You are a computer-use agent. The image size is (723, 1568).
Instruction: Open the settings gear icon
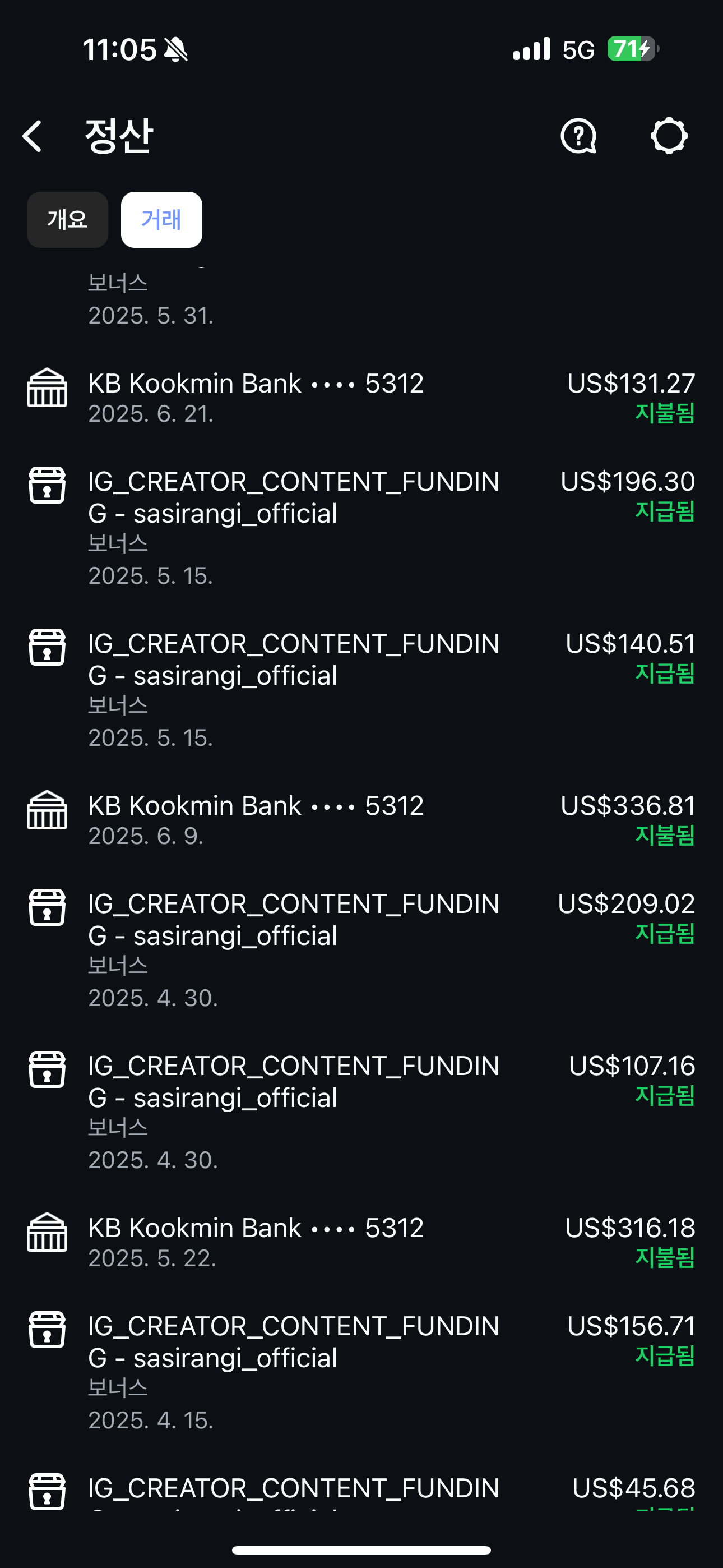coord(668,136)
